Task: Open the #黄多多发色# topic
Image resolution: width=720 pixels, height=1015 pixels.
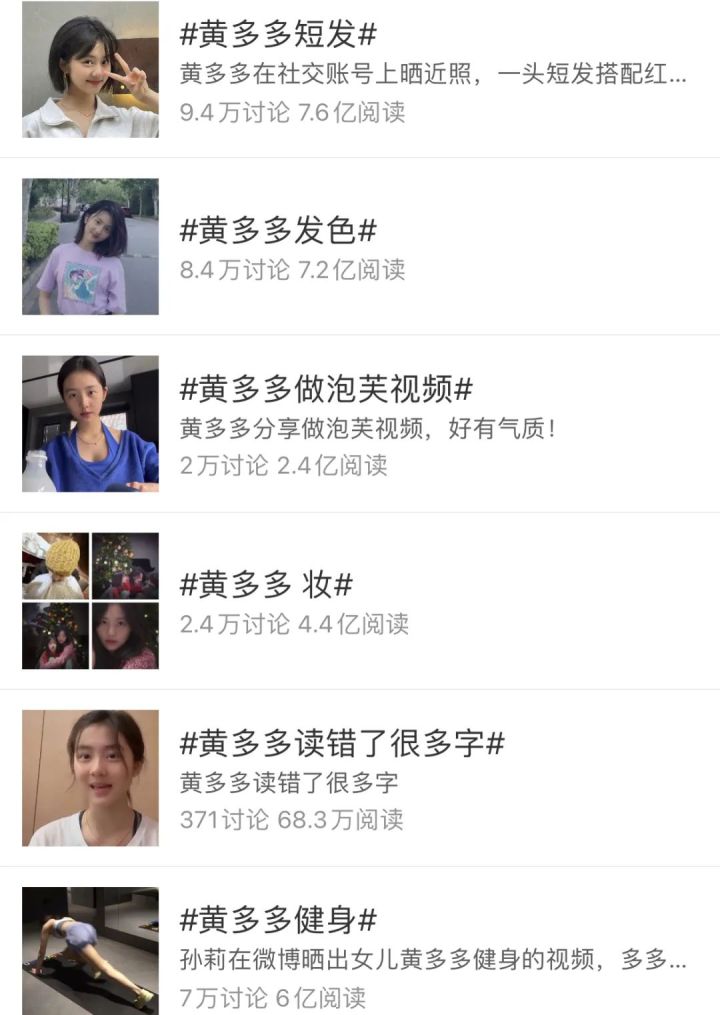Action: click(278, 230)
